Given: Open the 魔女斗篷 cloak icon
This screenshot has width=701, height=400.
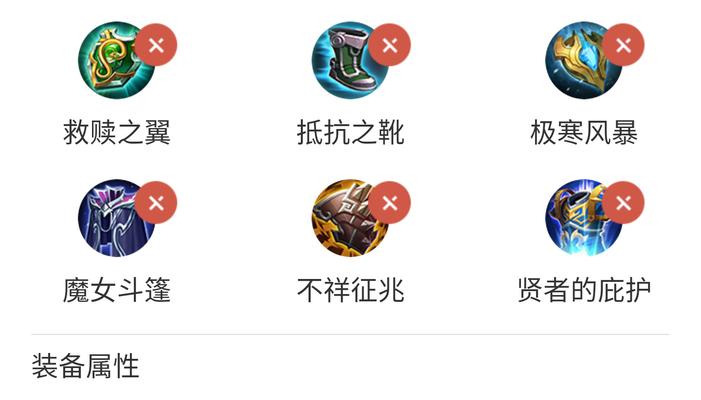Looking at the screenshot, I should pyautogui.click(x=112, y=220).
